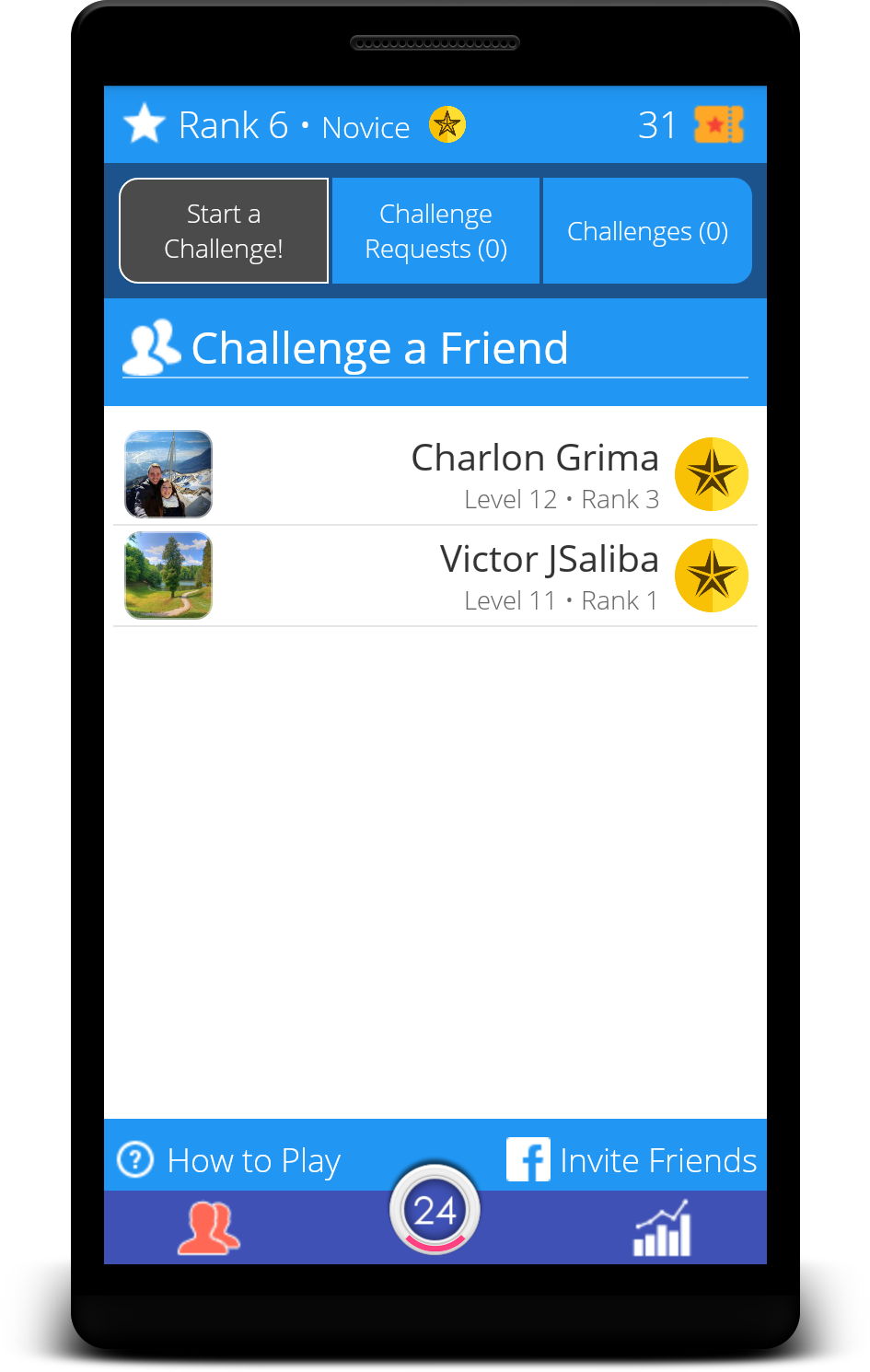Tap the center 24 circle button

point(435,1211)
